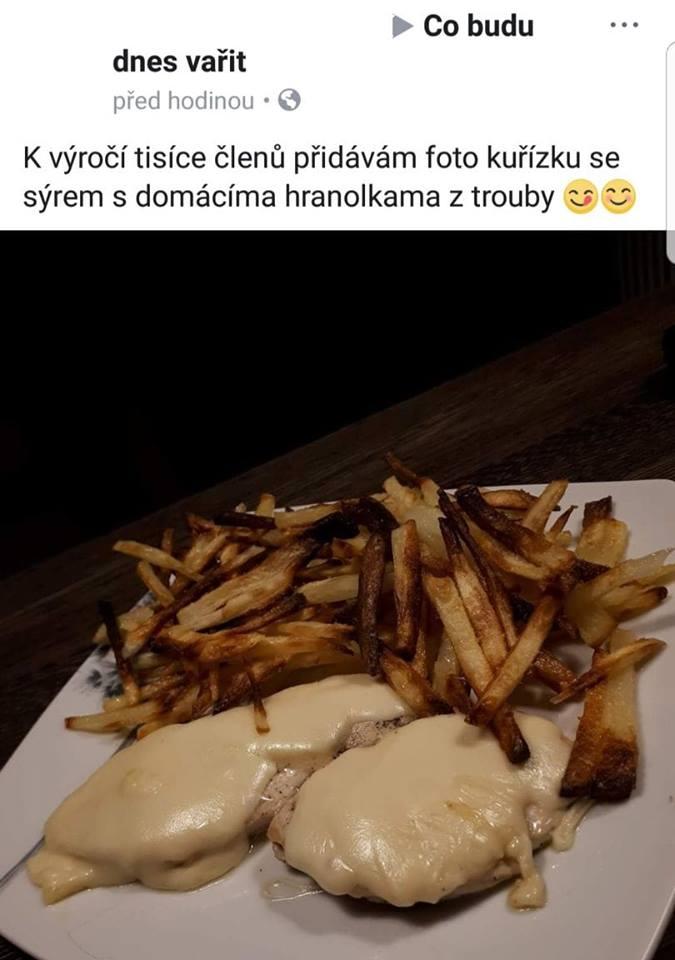The image size is (675, 960).
Task: Open the post's three-dot options menu
Action: click(623, 25)
